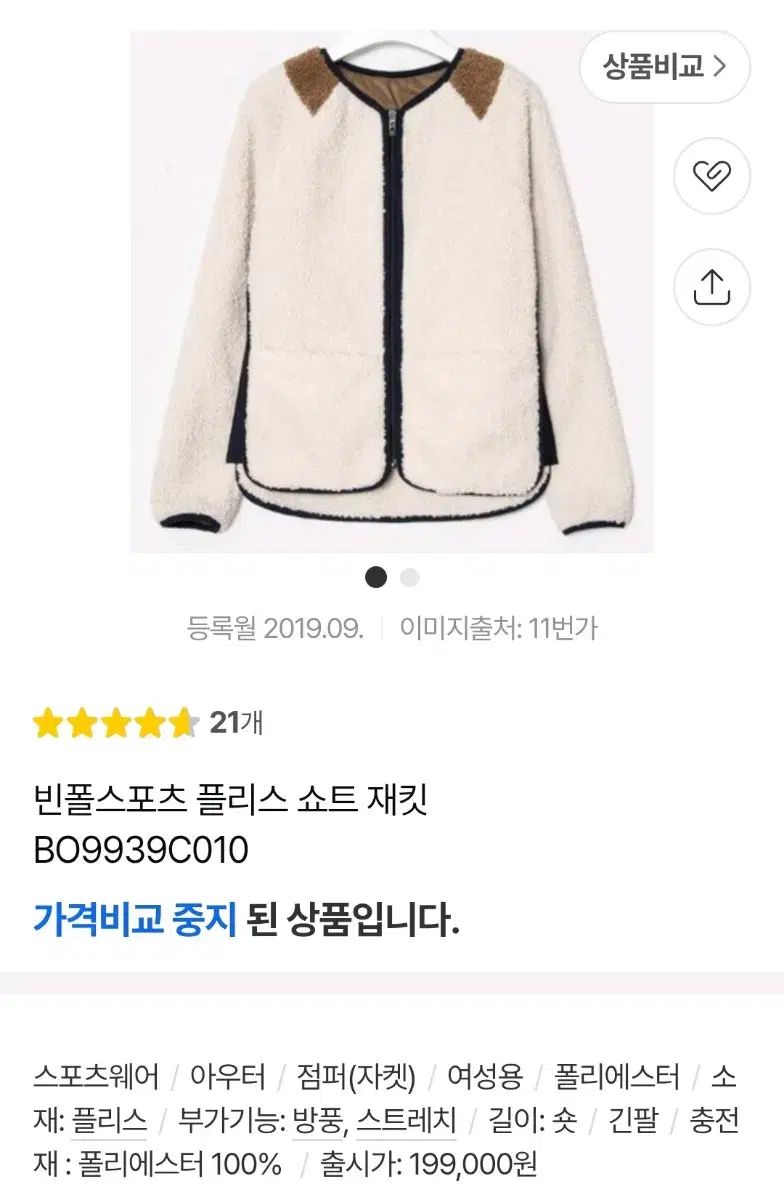Open the fleece jacket product image
This screenshot has height=1200, width=784.
(392, 292)
